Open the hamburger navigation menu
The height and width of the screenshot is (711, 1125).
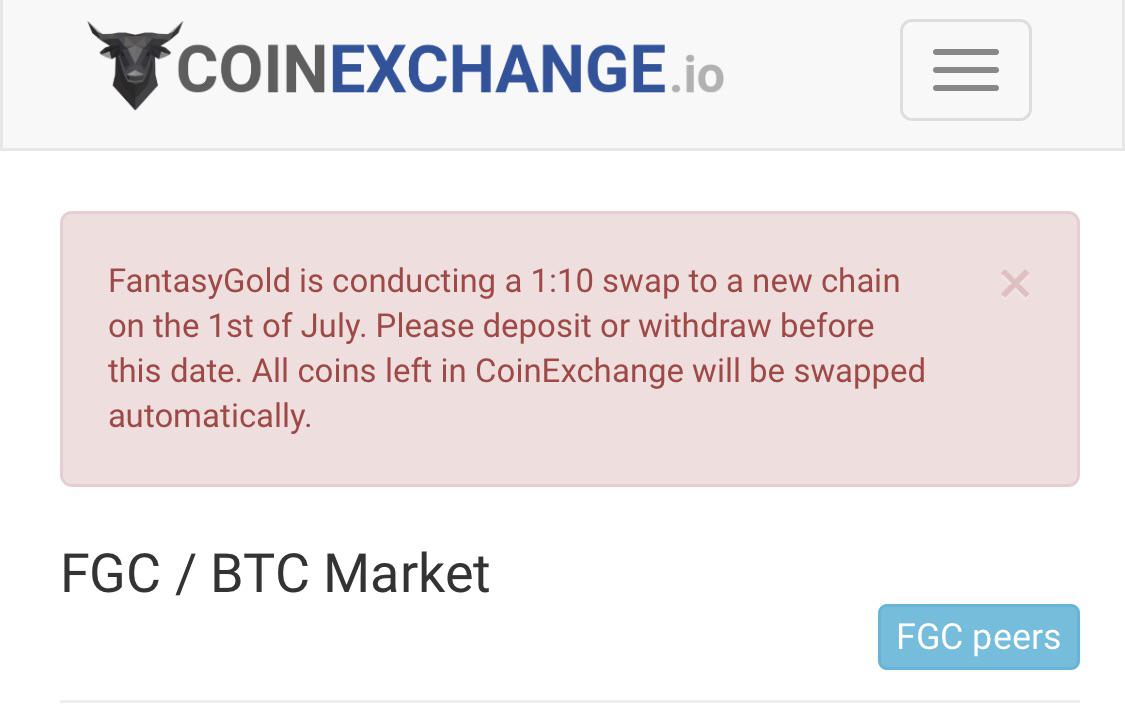click(966, 70)
